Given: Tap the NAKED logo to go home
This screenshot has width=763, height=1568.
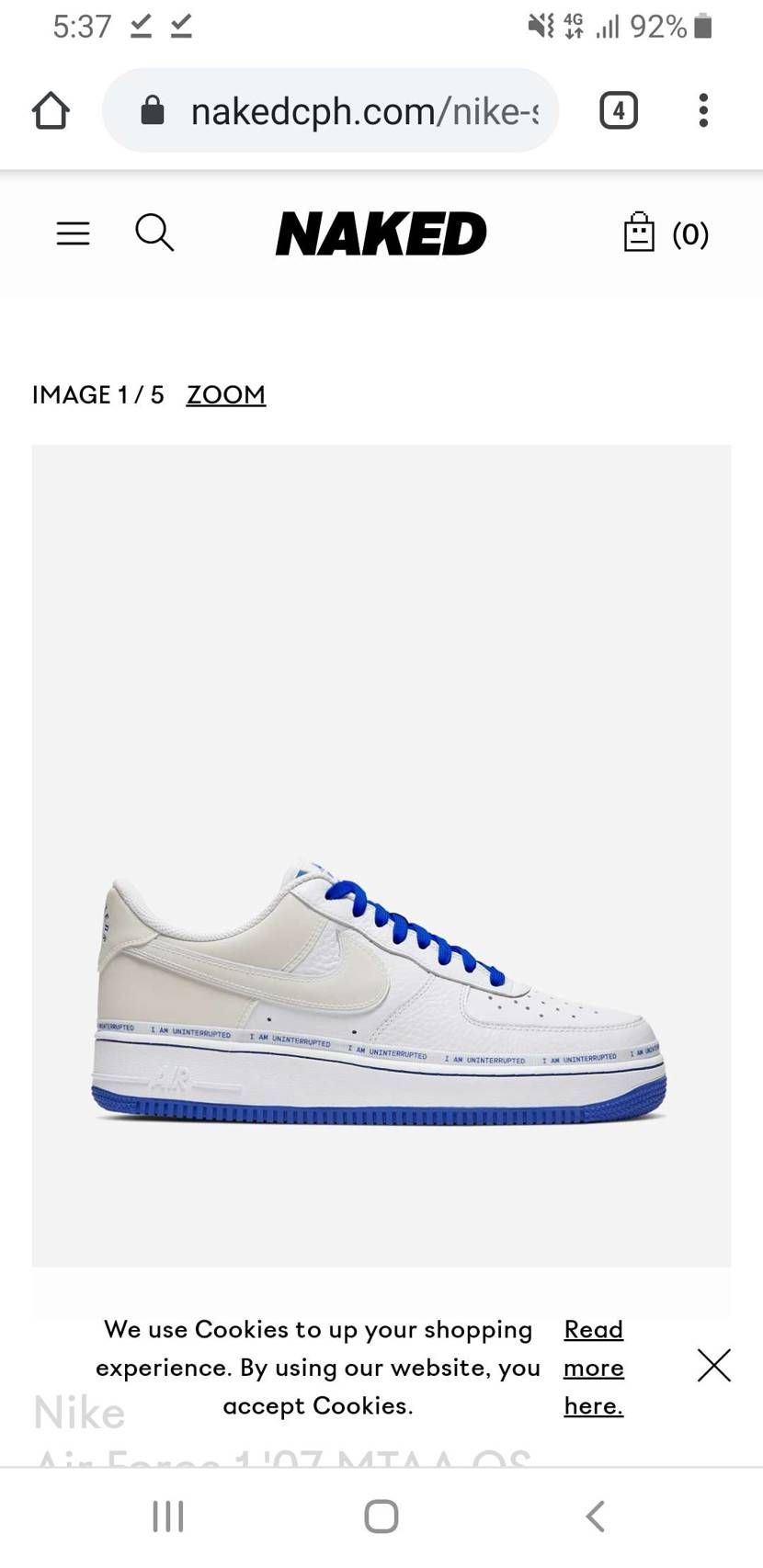Looking at the screenshot, I should pos(381,233).
